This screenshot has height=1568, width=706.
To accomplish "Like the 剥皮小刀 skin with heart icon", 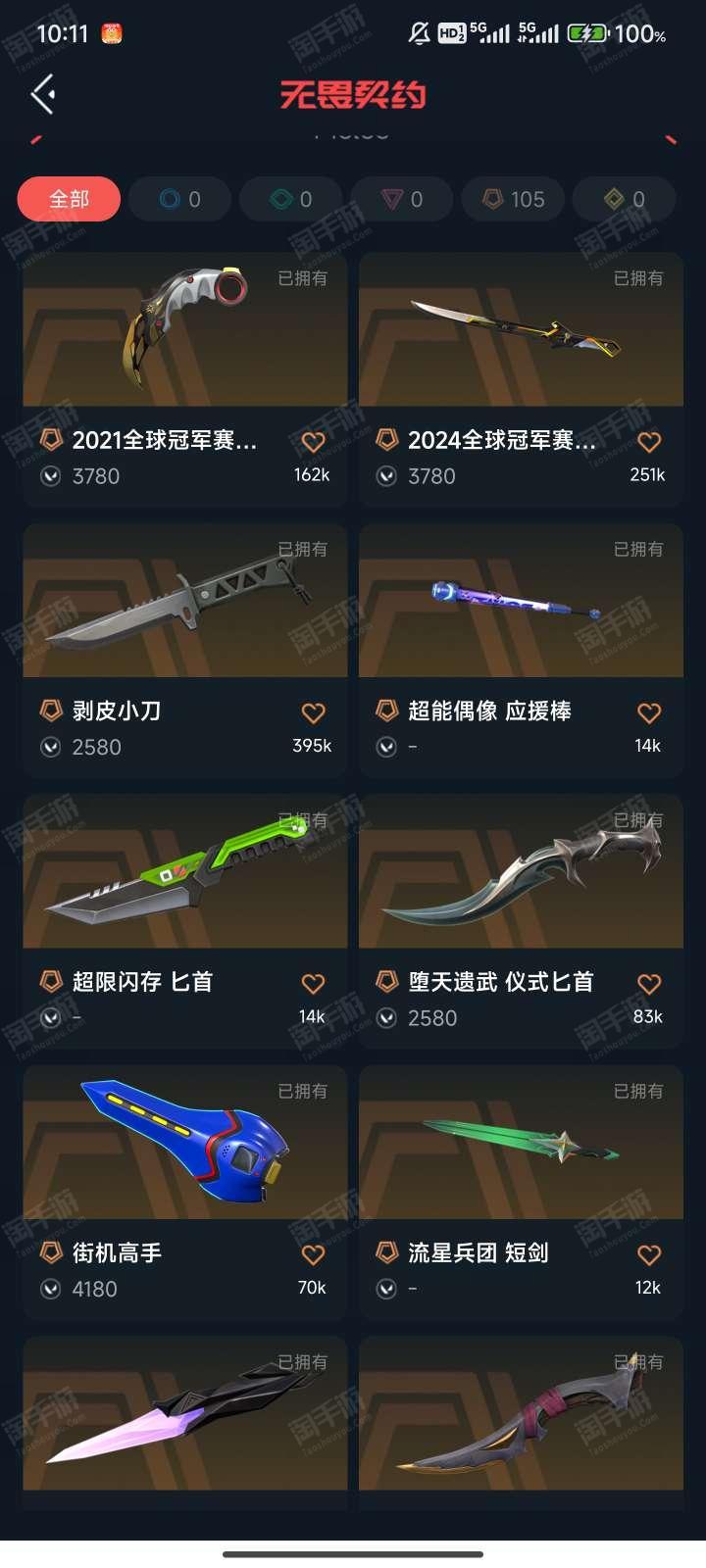I will click(313, 712).
